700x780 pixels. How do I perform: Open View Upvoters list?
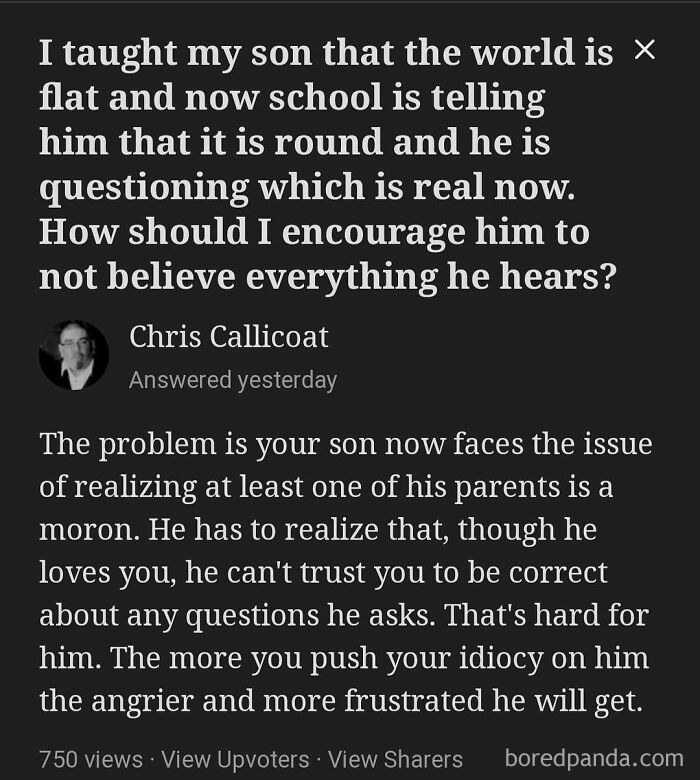(x=235, y=760)
